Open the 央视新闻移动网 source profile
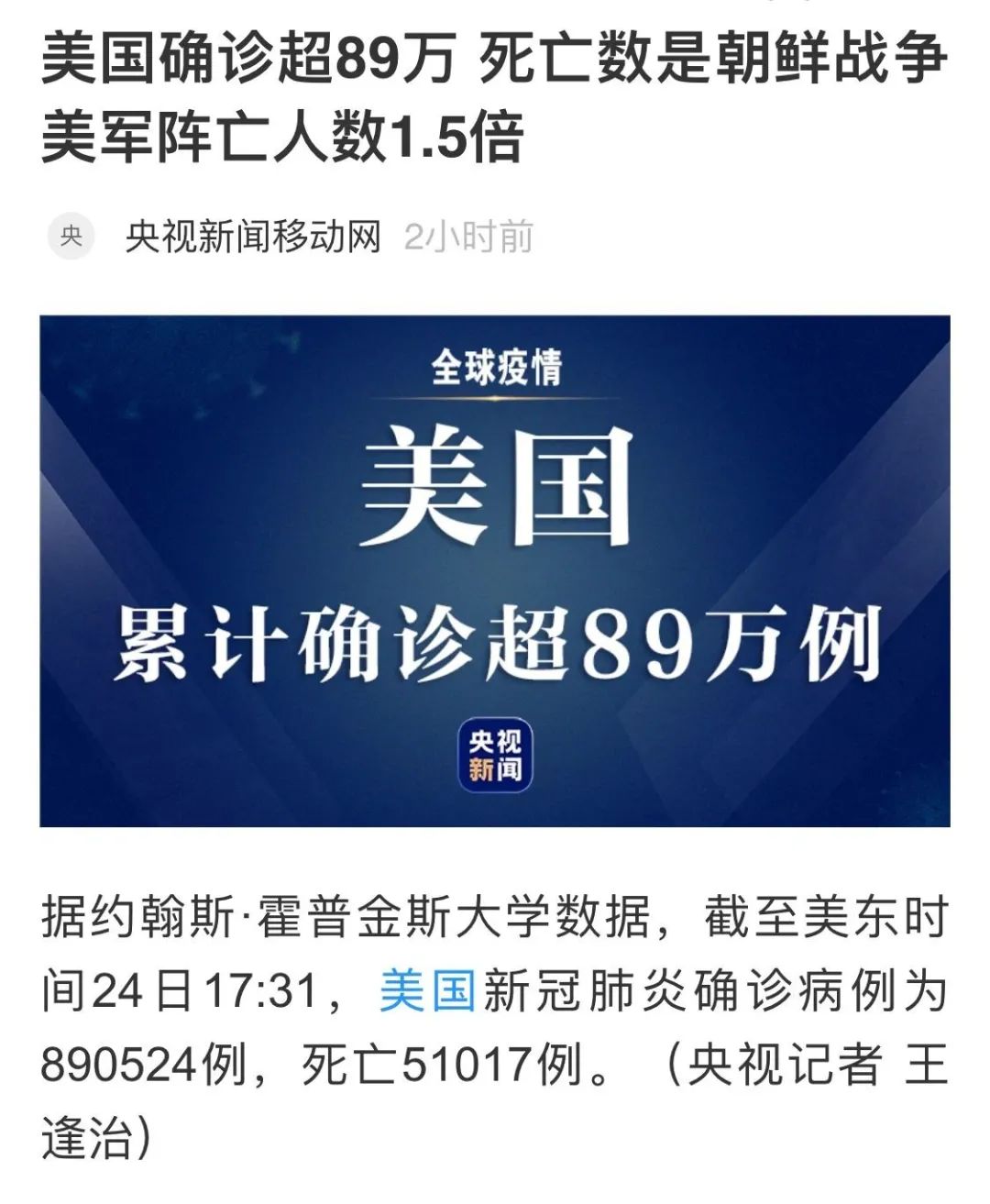Screen dimensions: 990x1204 coord(253,237)
